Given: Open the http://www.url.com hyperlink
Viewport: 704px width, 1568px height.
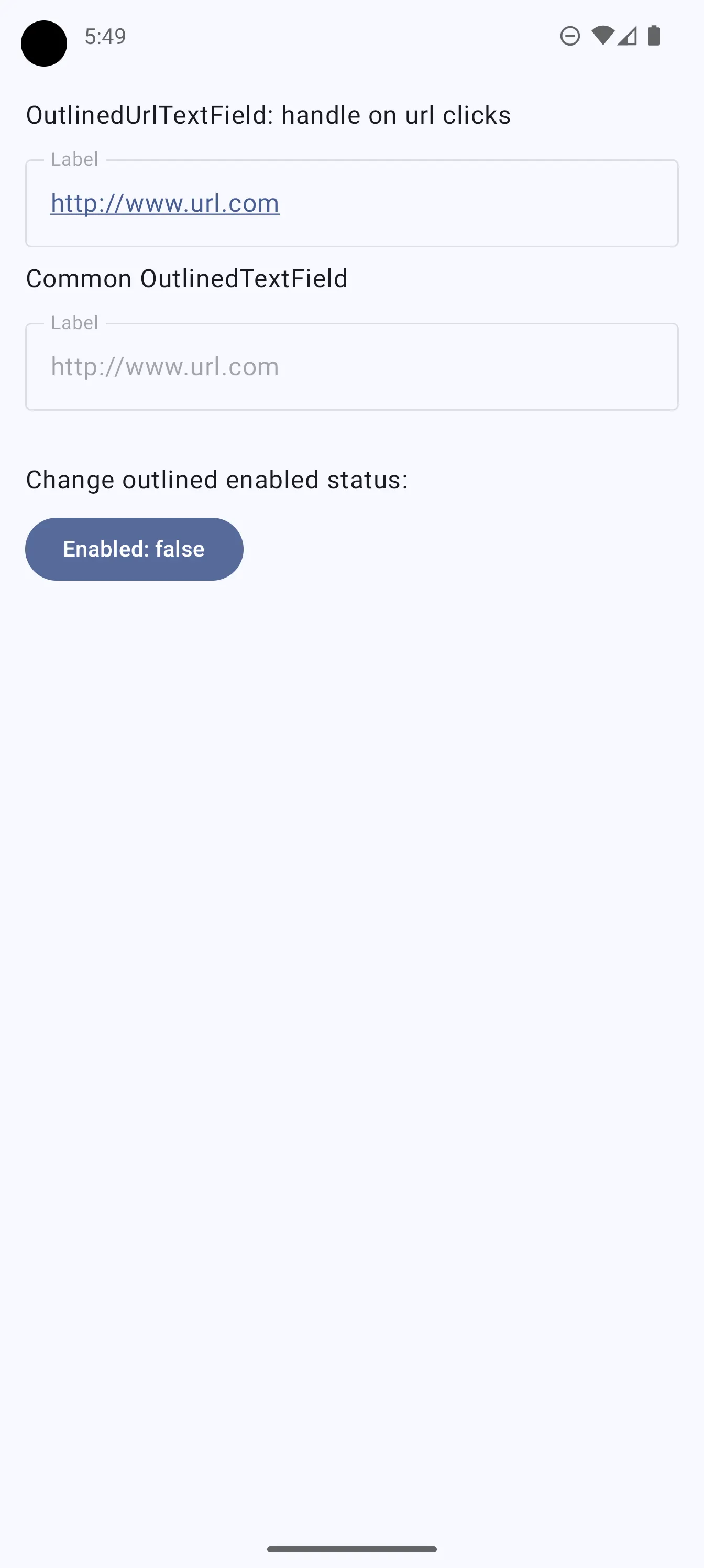Looking at the screenshot, I should click(x=164, y=203).
